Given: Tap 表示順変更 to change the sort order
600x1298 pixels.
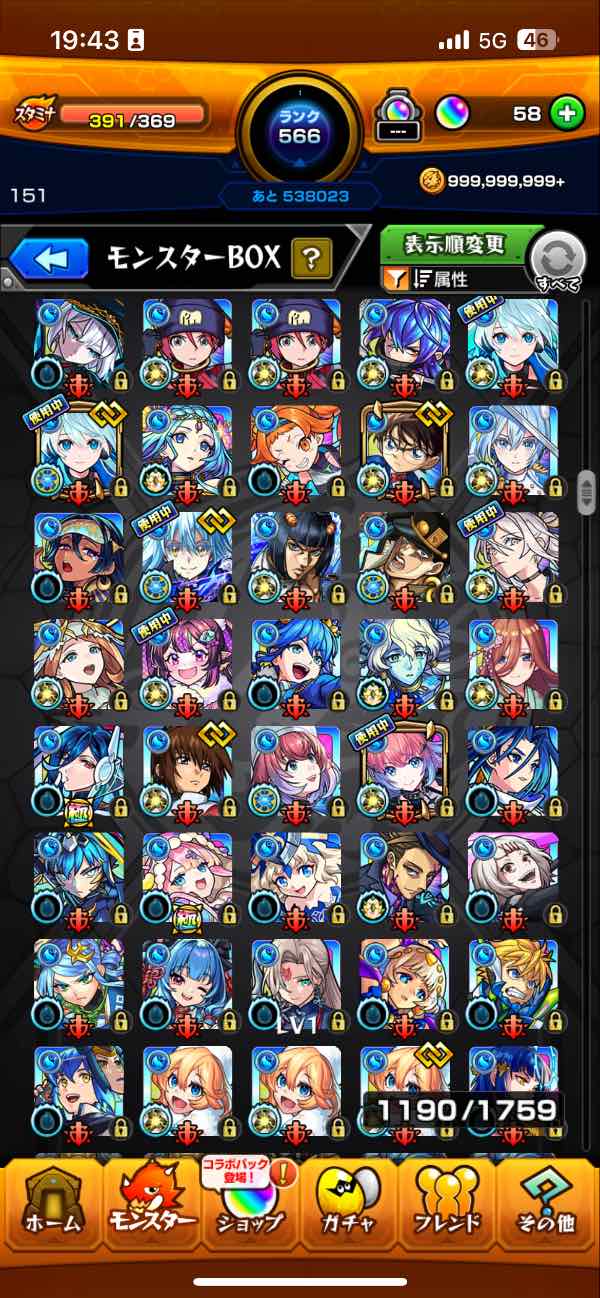Looking at the screenshot, I should 456,245.
